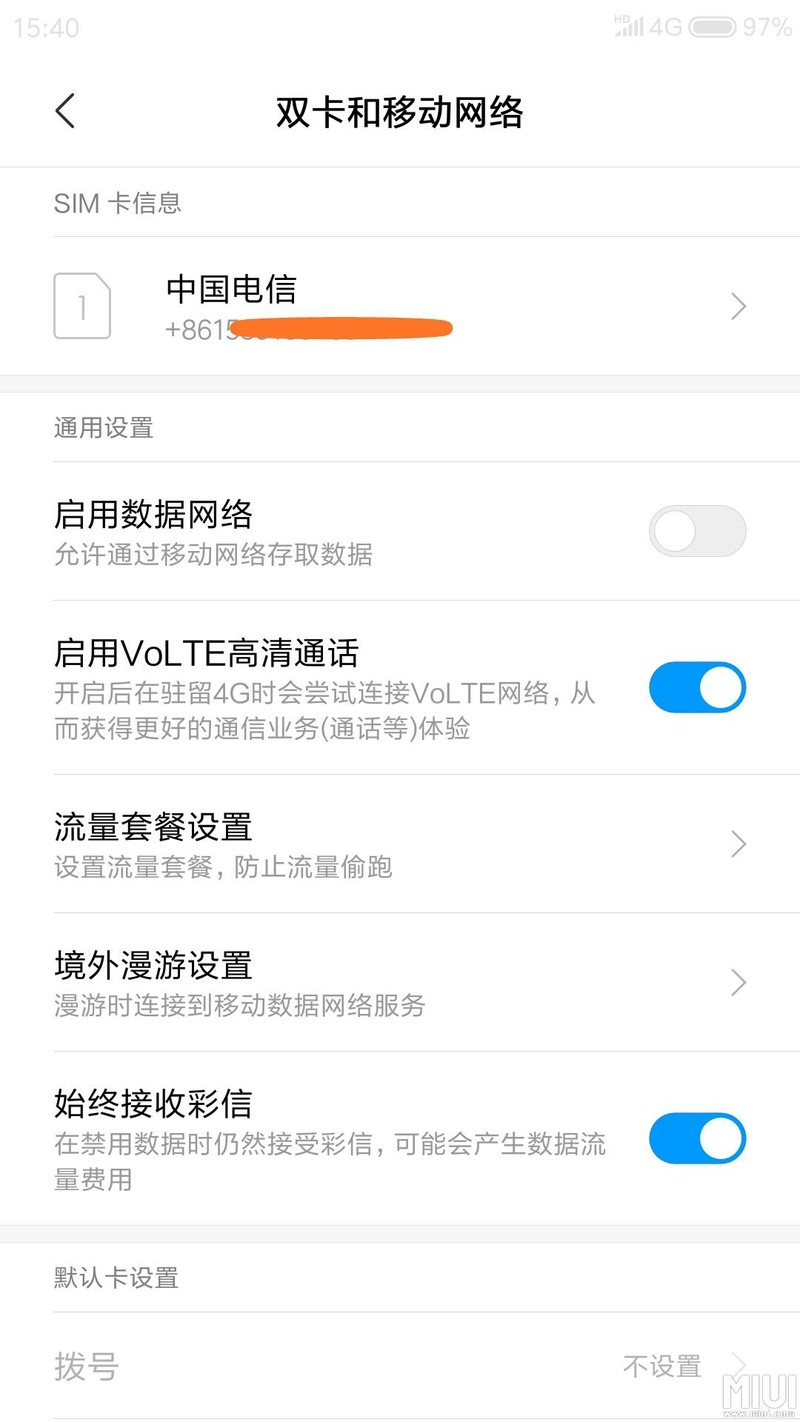Return with the back arrow icon
This screenshot has width=800, height=1422.
tap(64, 111)
